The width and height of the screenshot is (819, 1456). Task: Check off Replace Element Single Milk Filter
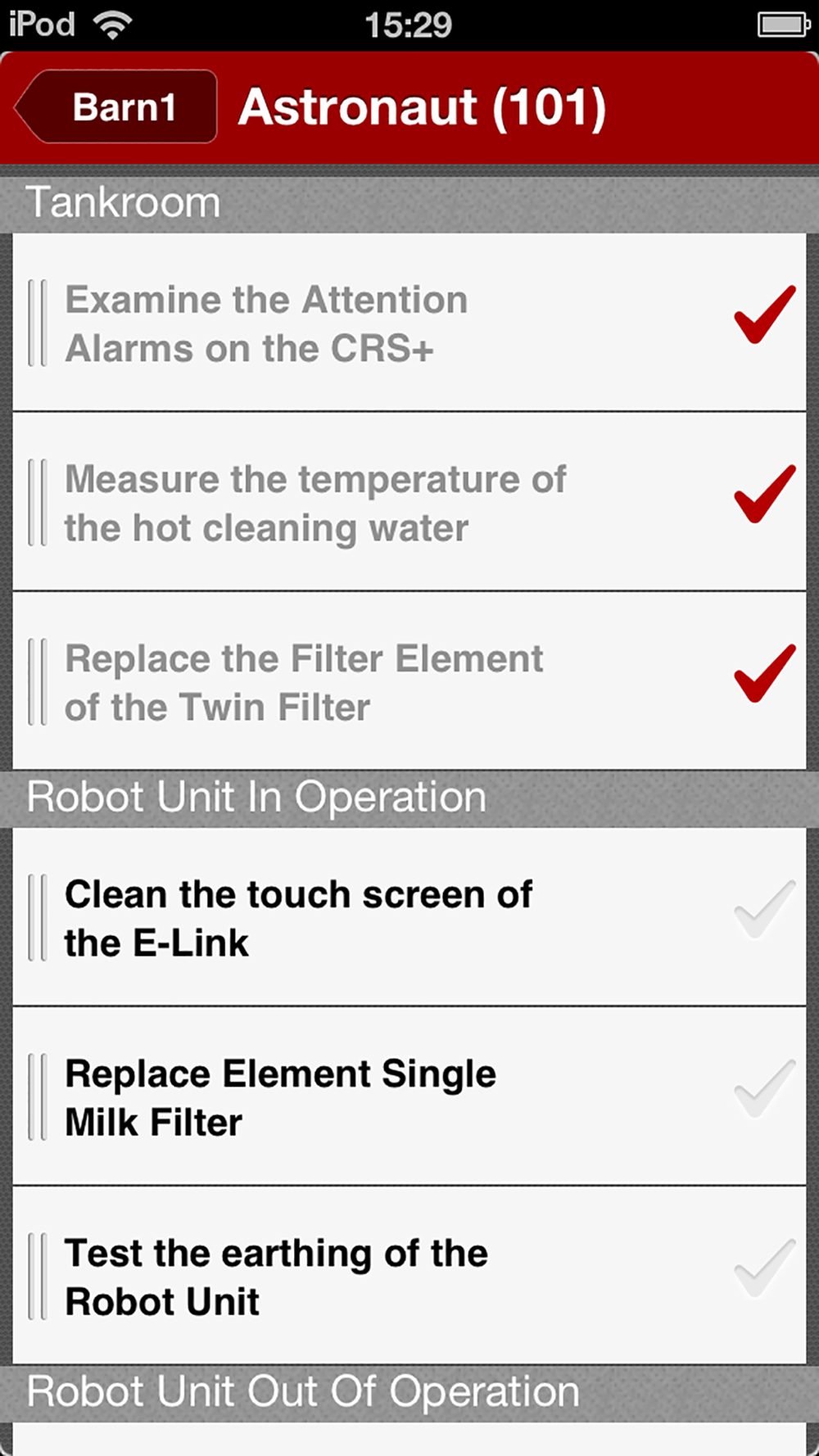coord(764,1089)
